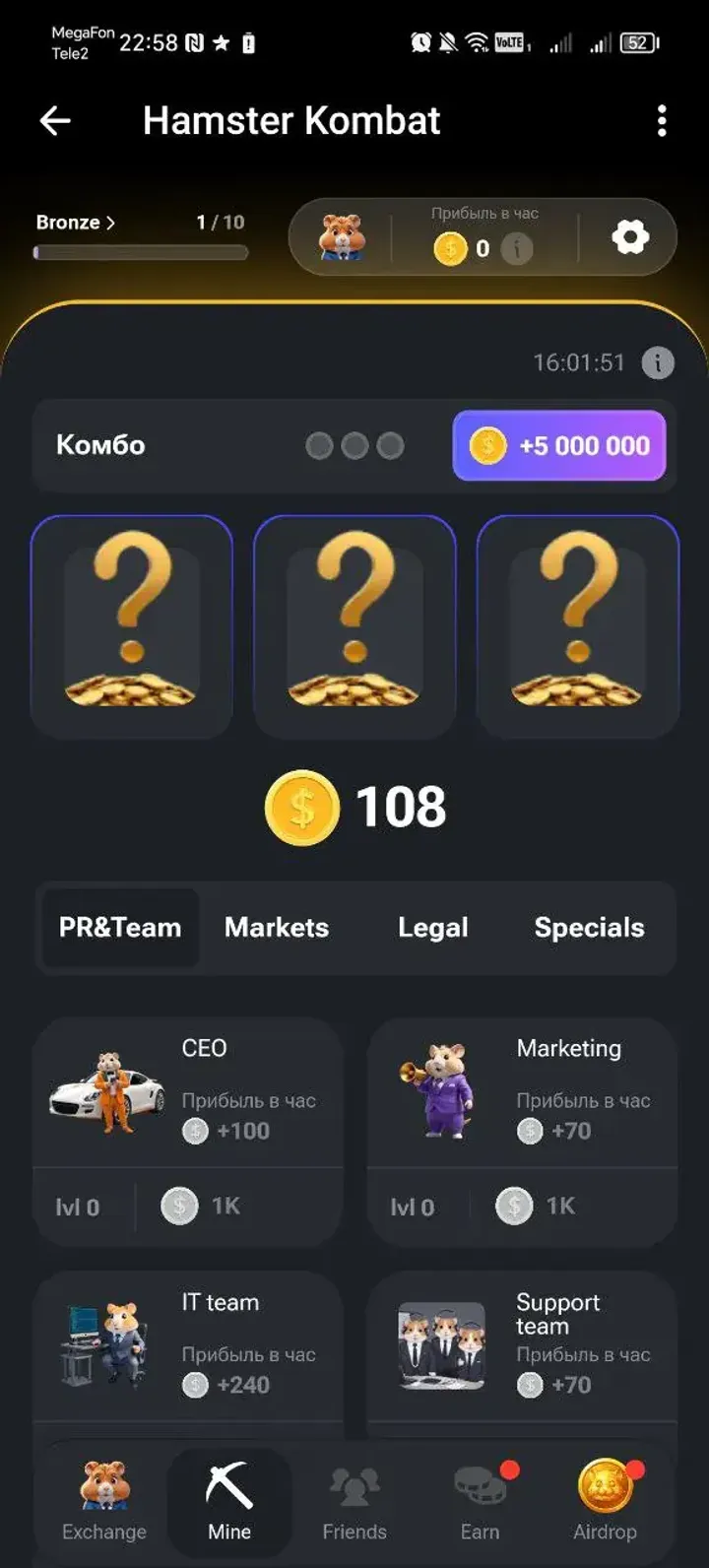The width and height of the screenshot is (709, 1568).
Task: Open the three-dot overflow menu
Action: (661, 121)
